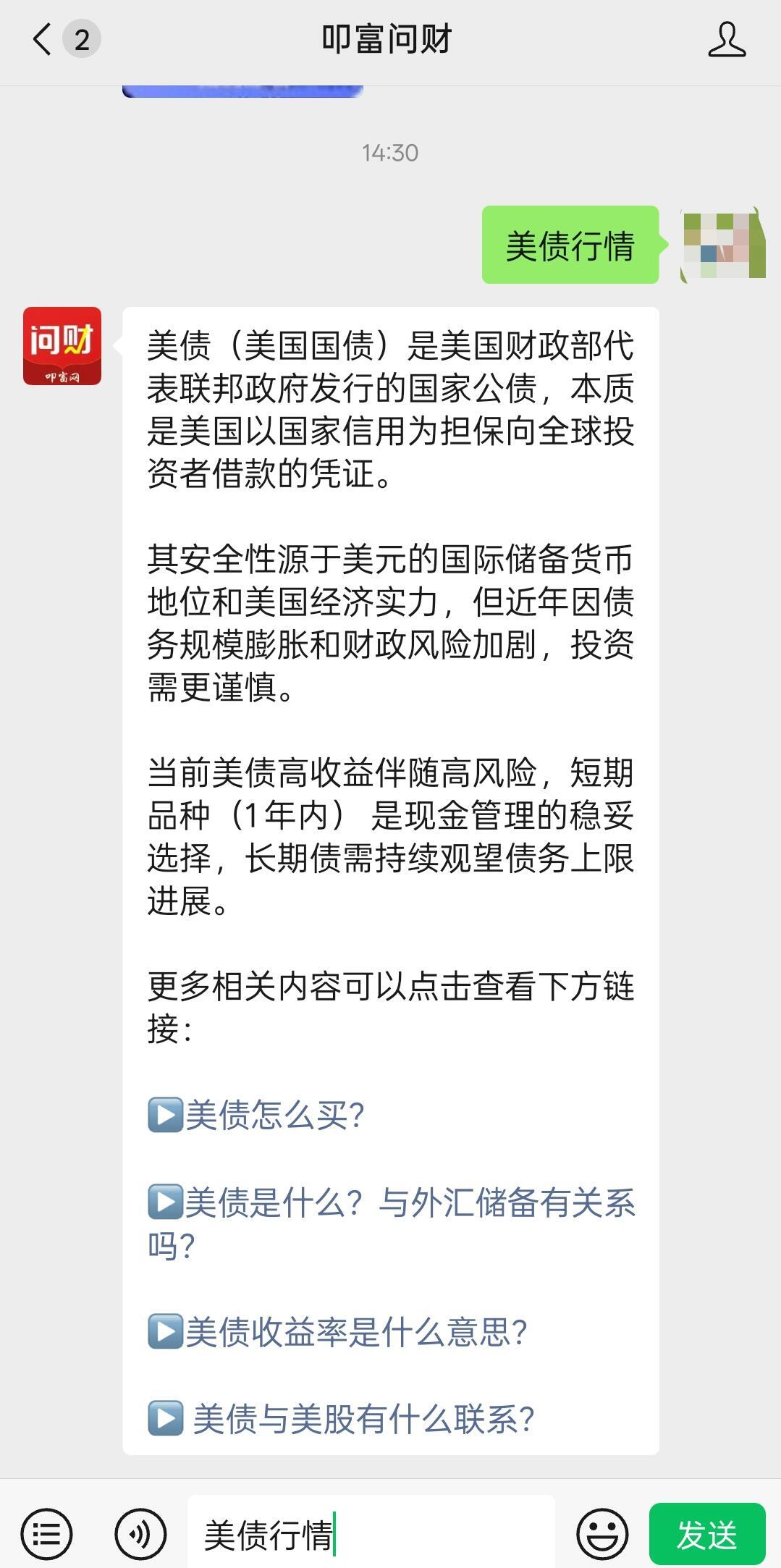Tap my own avatar beside 美债行情
Screen dimensions: 781x1568
pos(722,245)
